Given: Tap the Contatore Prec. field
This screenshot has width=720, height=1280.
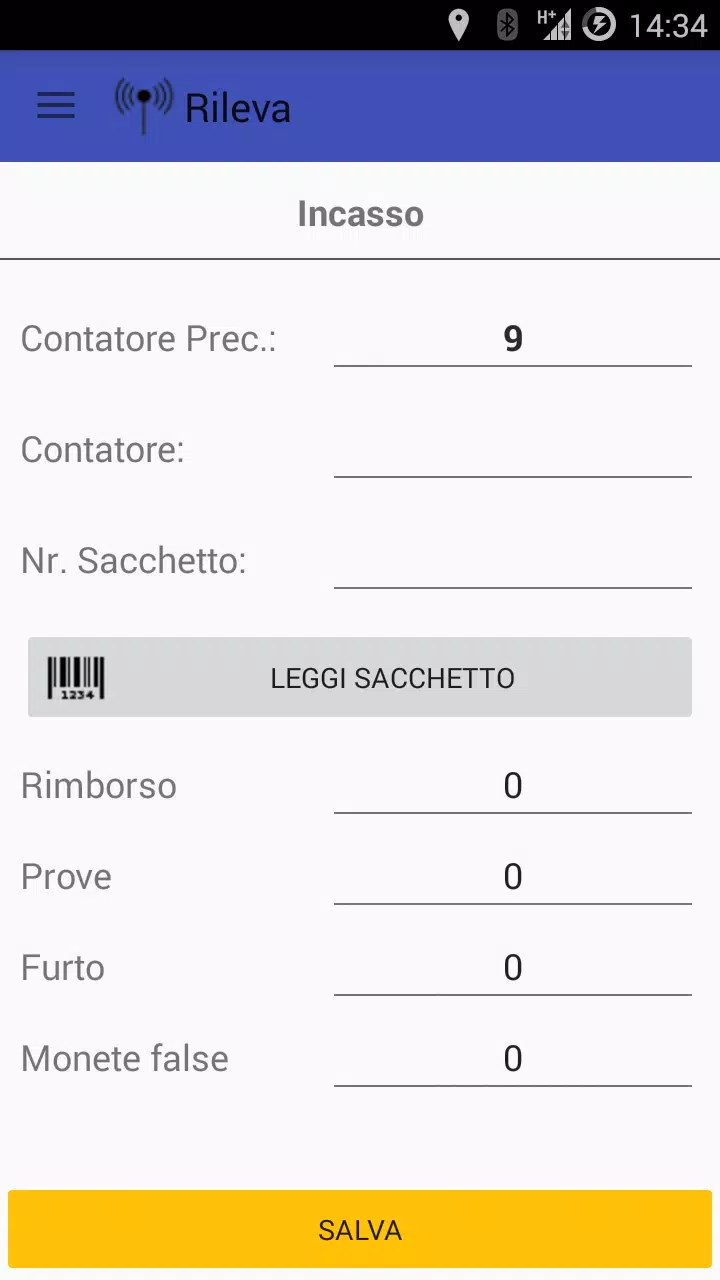Looking at the screenshot, I should 513,339.
